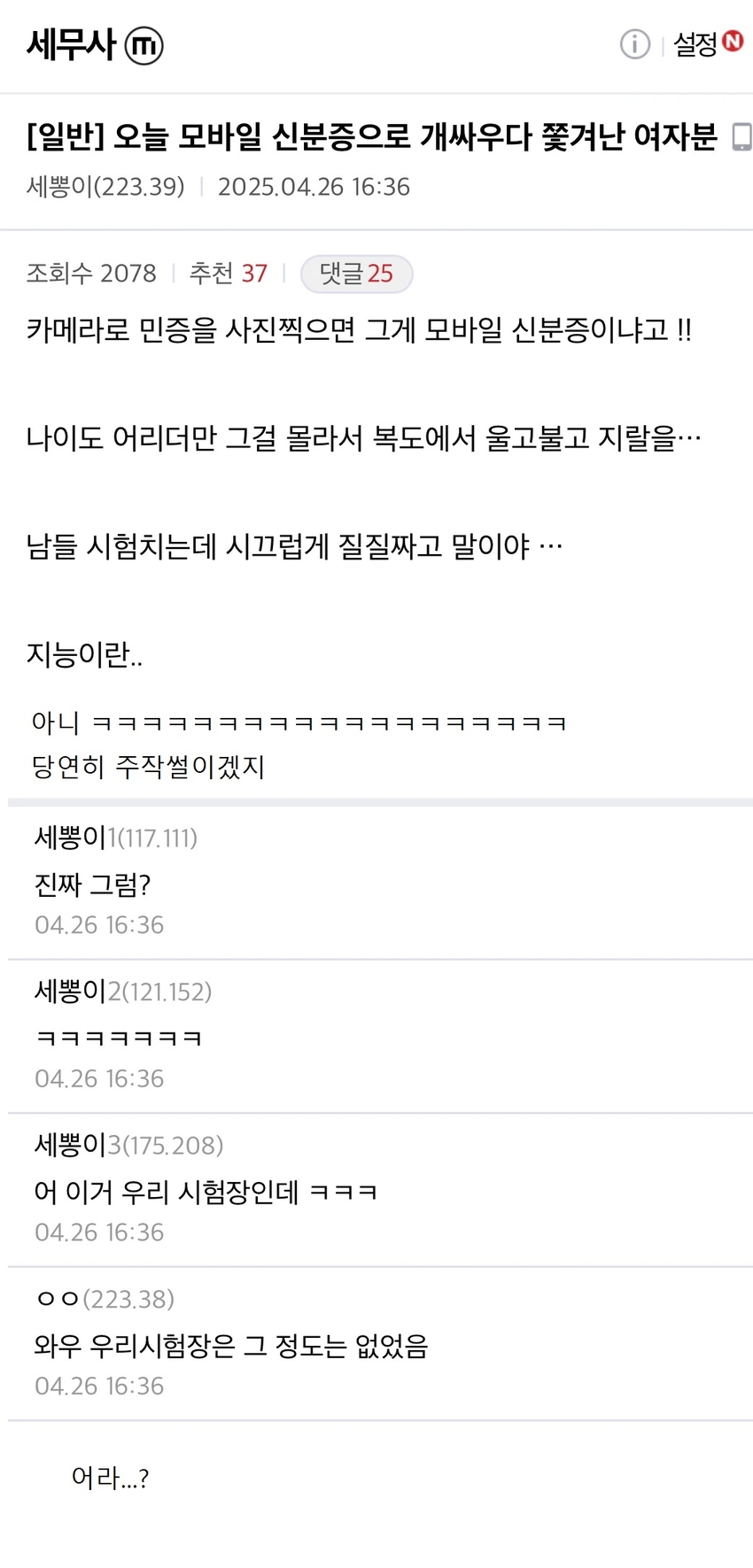Open post author 세뽕이(223.39) profile
The image size is (753, 1568).
[x=105, y=187]
